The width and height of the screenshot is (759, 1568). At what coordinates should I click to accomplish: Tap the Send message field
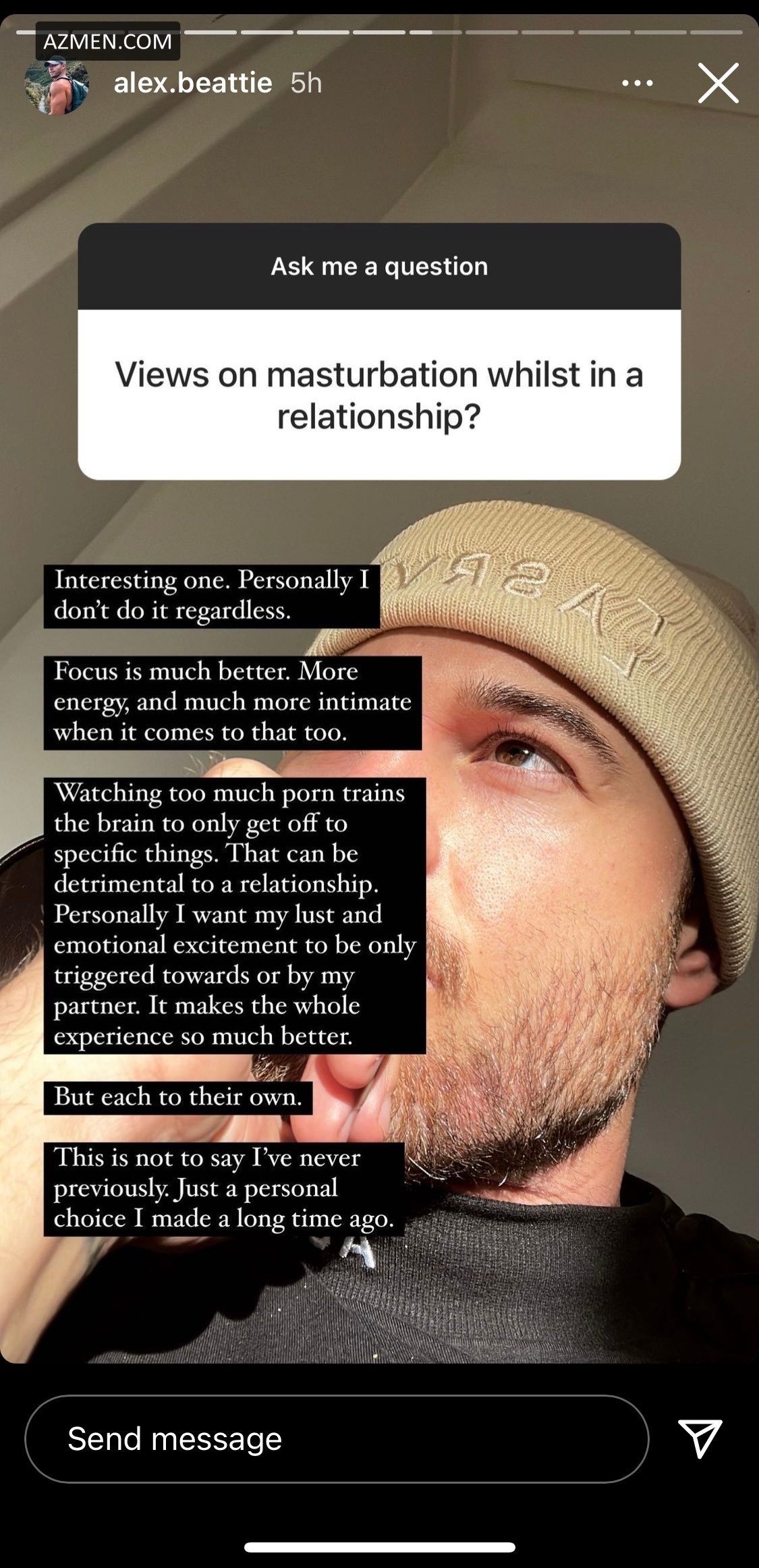[336, 1439]
